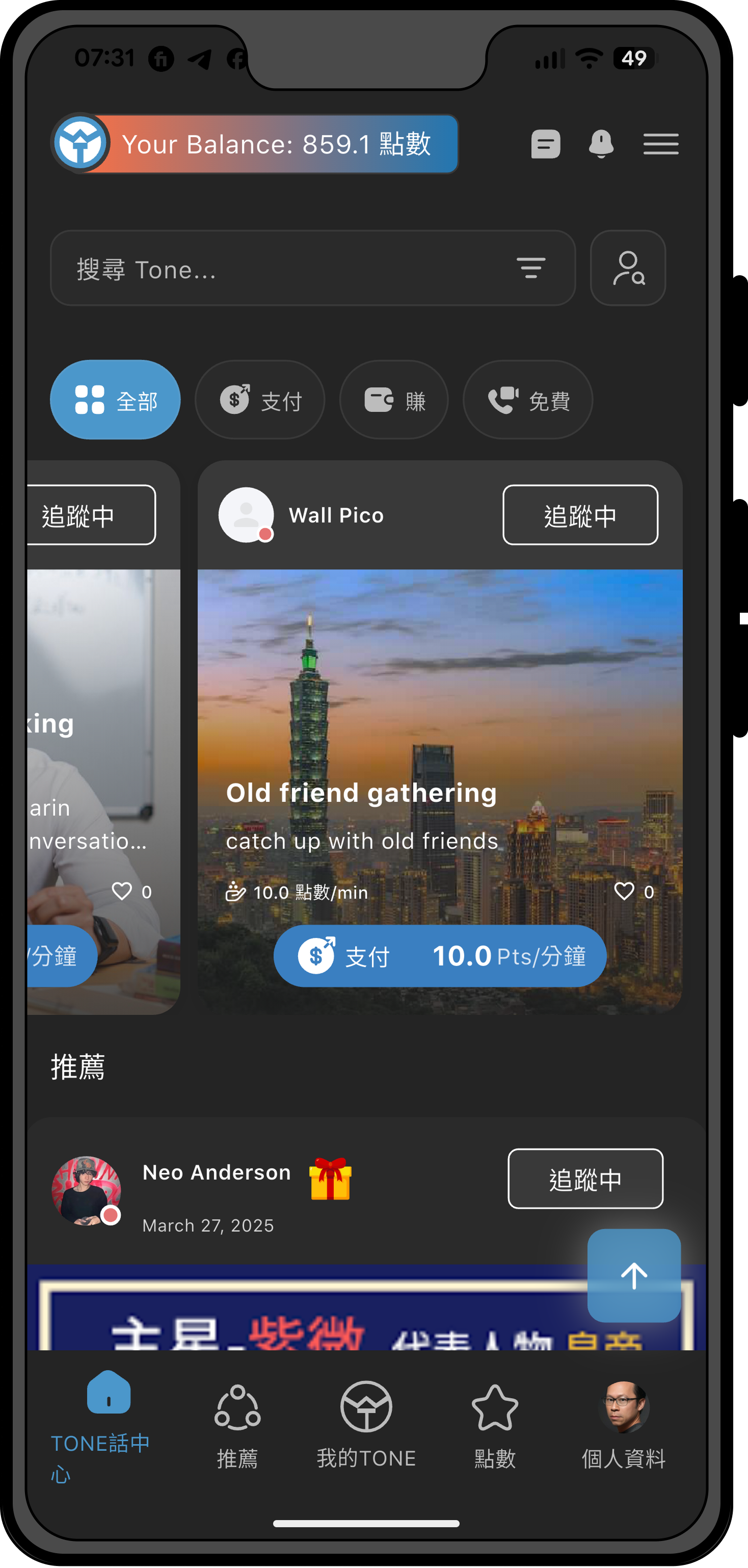Tap 支付 10.0 Pts/分鐘 button
This screenshot has height=1568, width=748.
coord(440,956)
